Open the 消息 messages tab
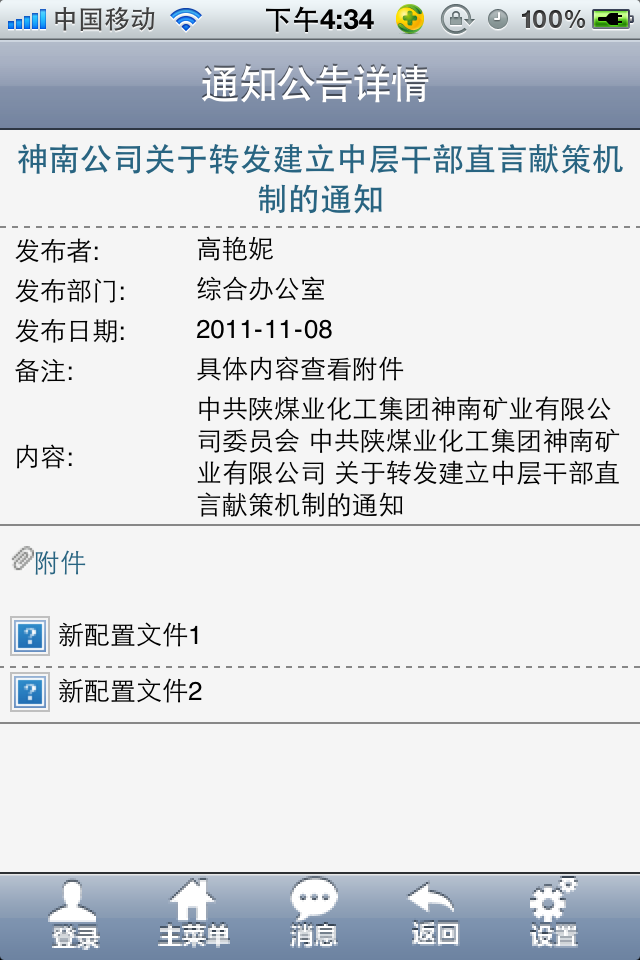Image resolution: width=640 pixels, height=960 pixels. (x=314, y=915)
